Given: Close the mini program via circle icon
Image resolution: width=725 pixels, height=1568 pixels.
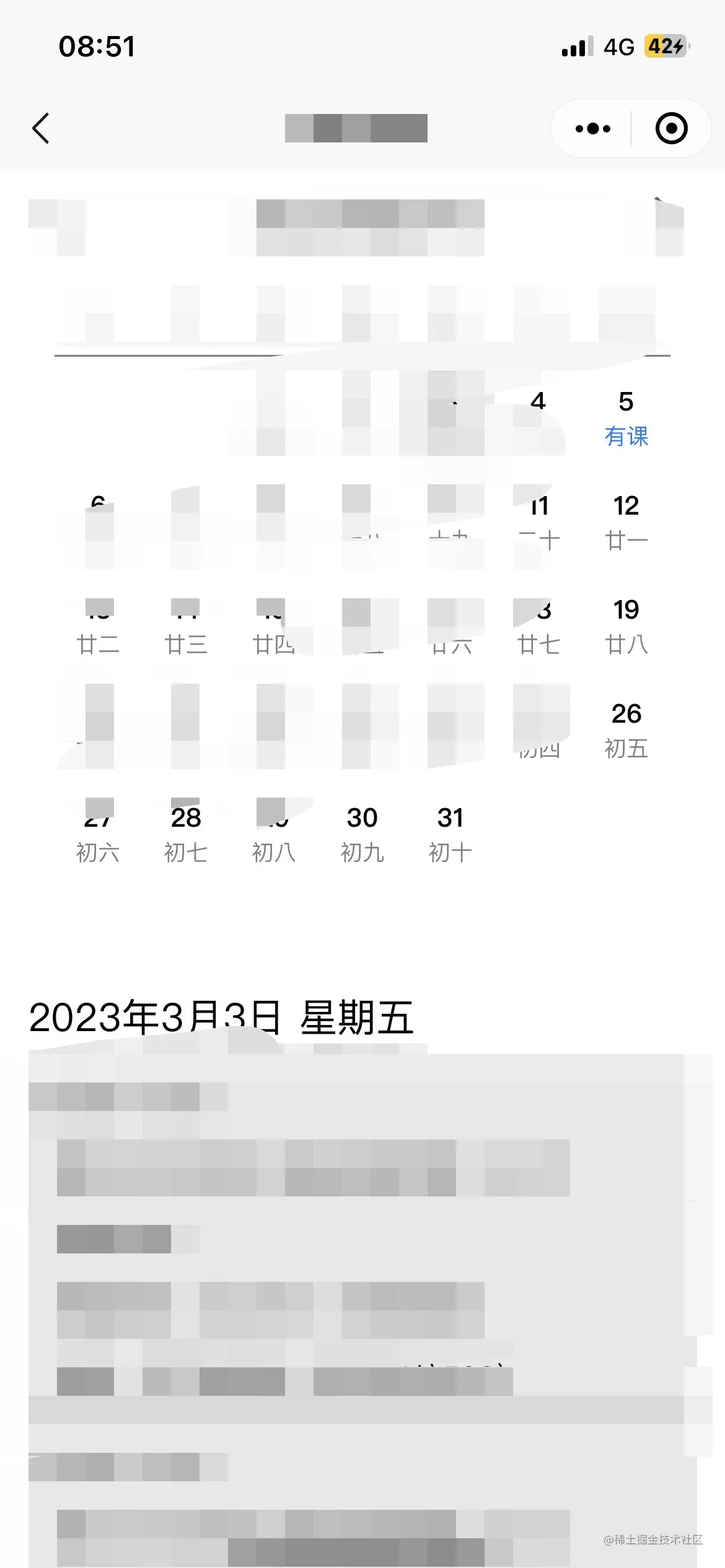Looking at the screenshot, I should pyautogui.click(x=671, y=129).
